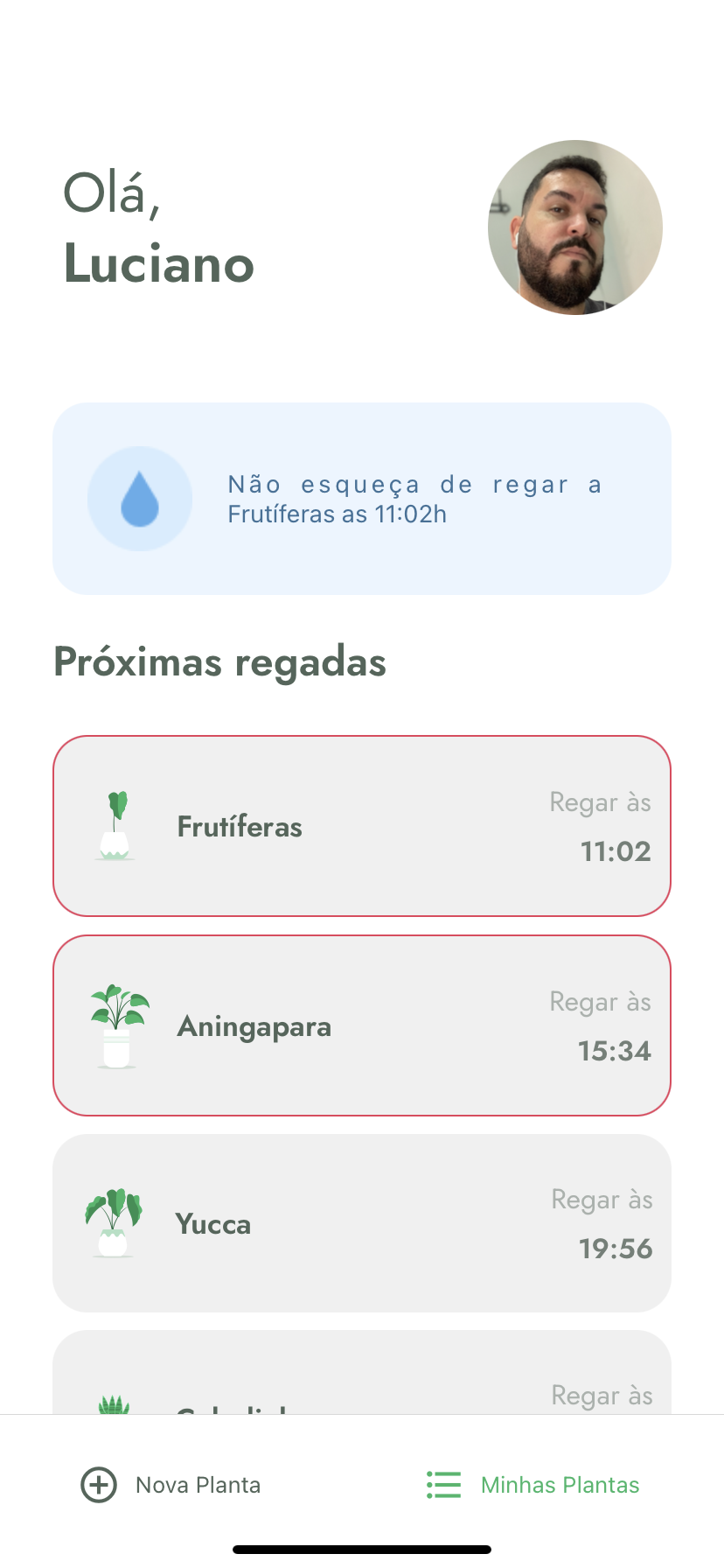Click the Nova Planta button
This screenshot has width=724, height=1568.
tap(171, 1485)
